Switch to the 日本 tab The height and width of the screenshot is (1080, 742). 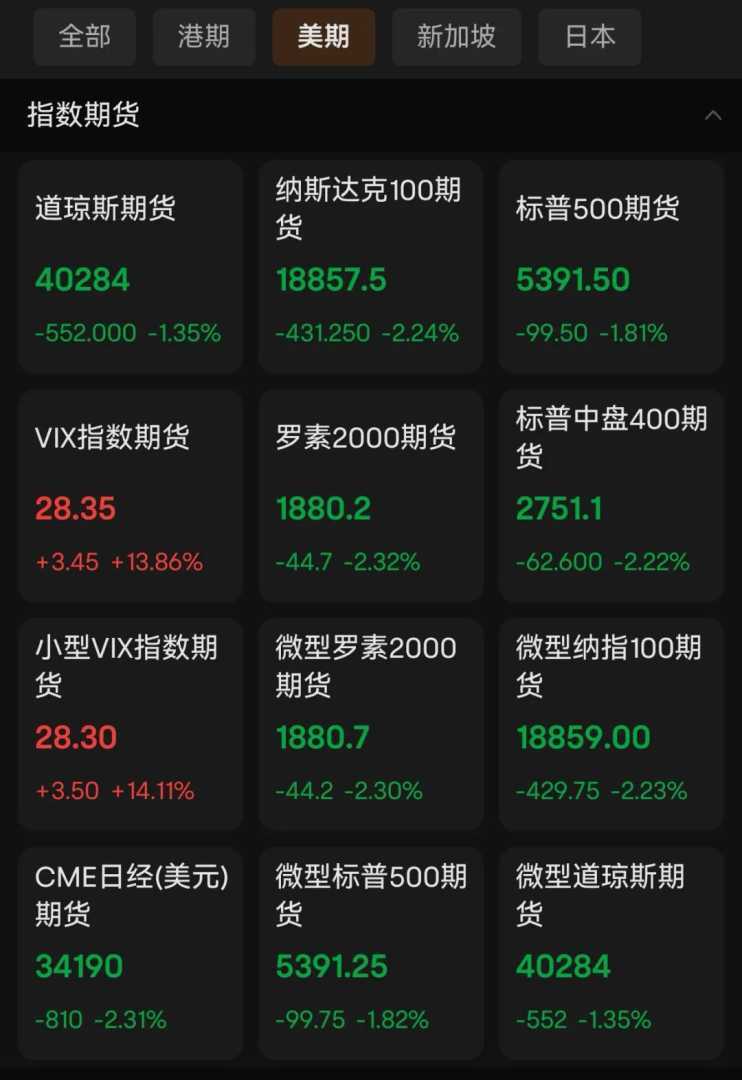590,37
